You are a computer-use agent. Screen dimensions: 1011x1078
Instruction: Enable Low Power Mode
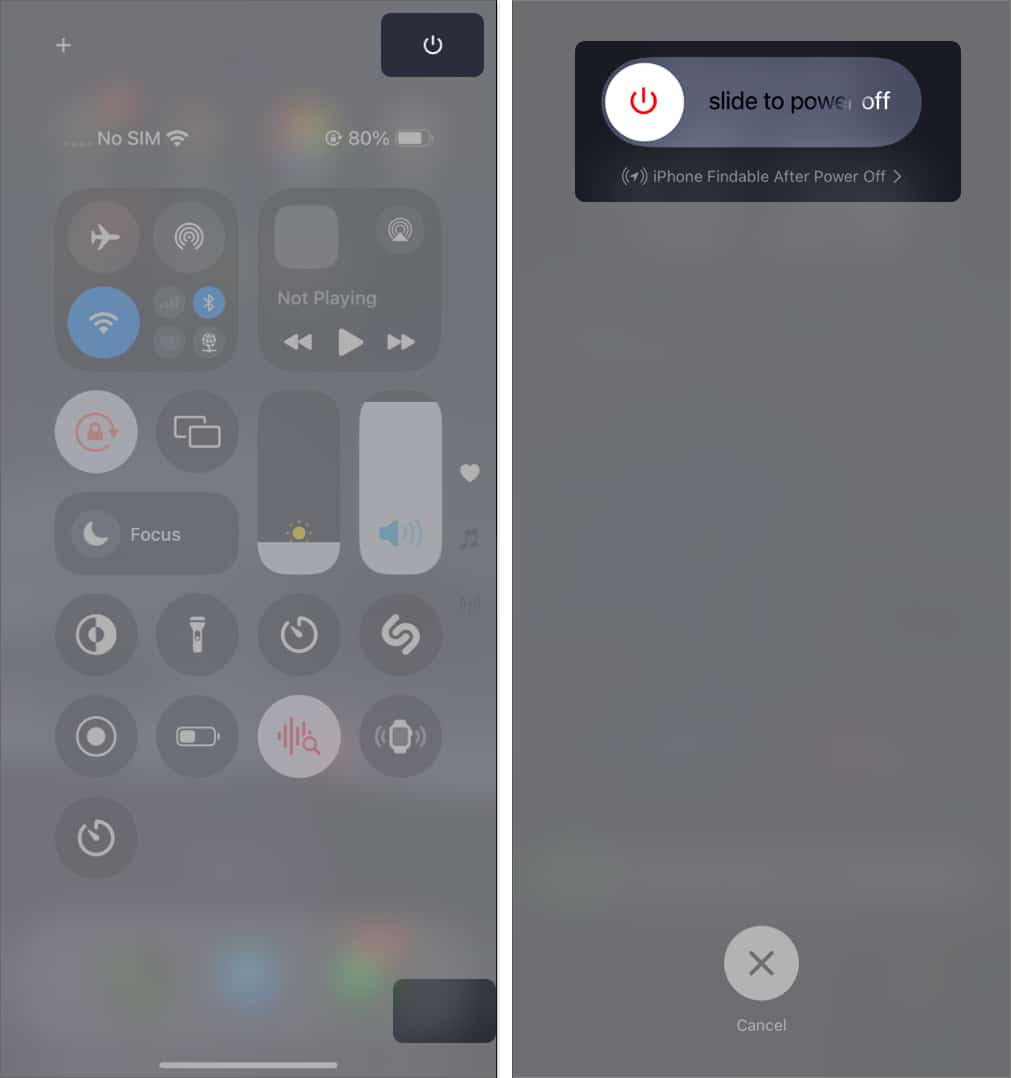[x=197, y=737]
